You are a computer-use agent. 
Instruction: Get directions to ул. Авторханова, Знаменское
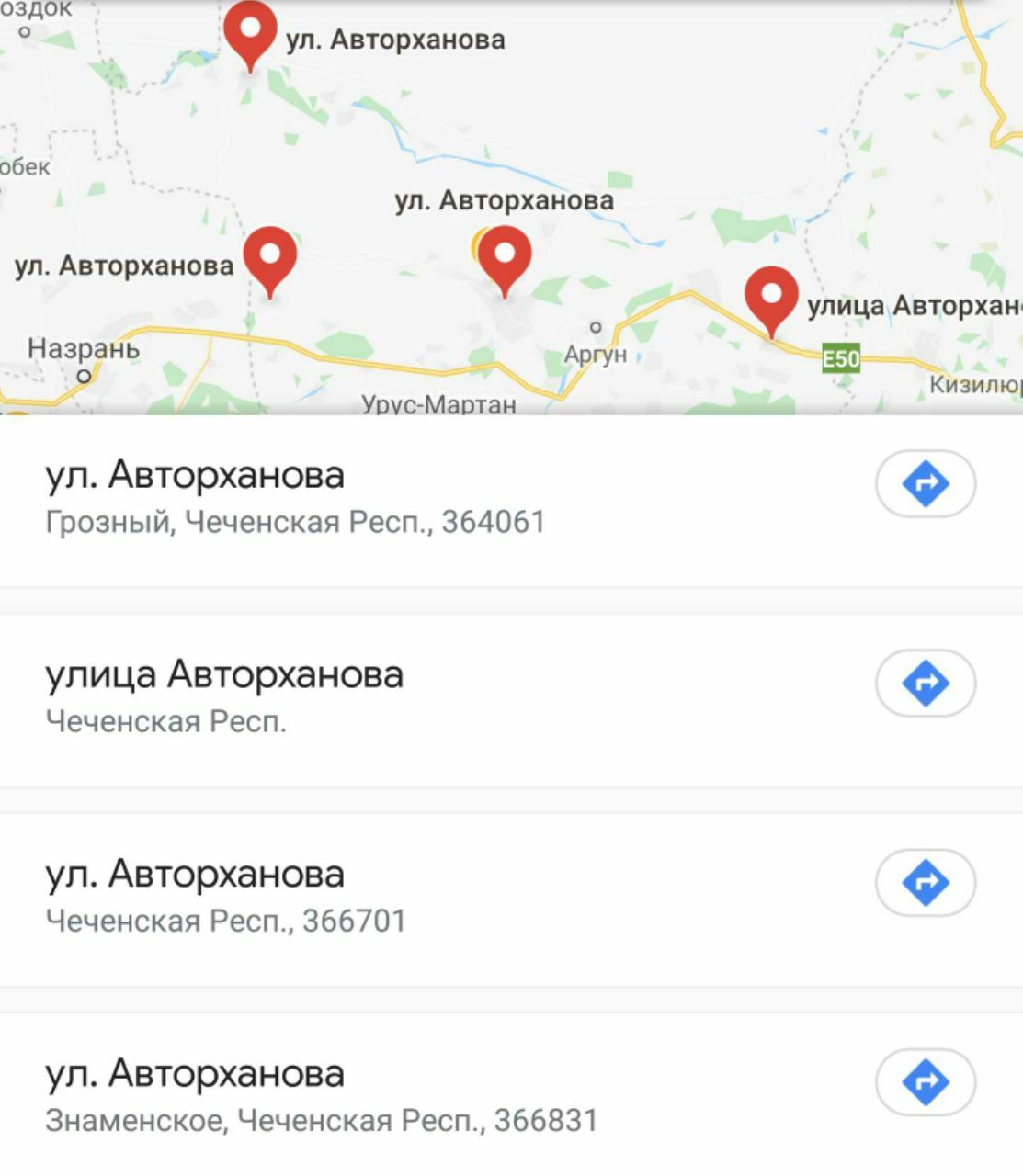(926, 1082)
